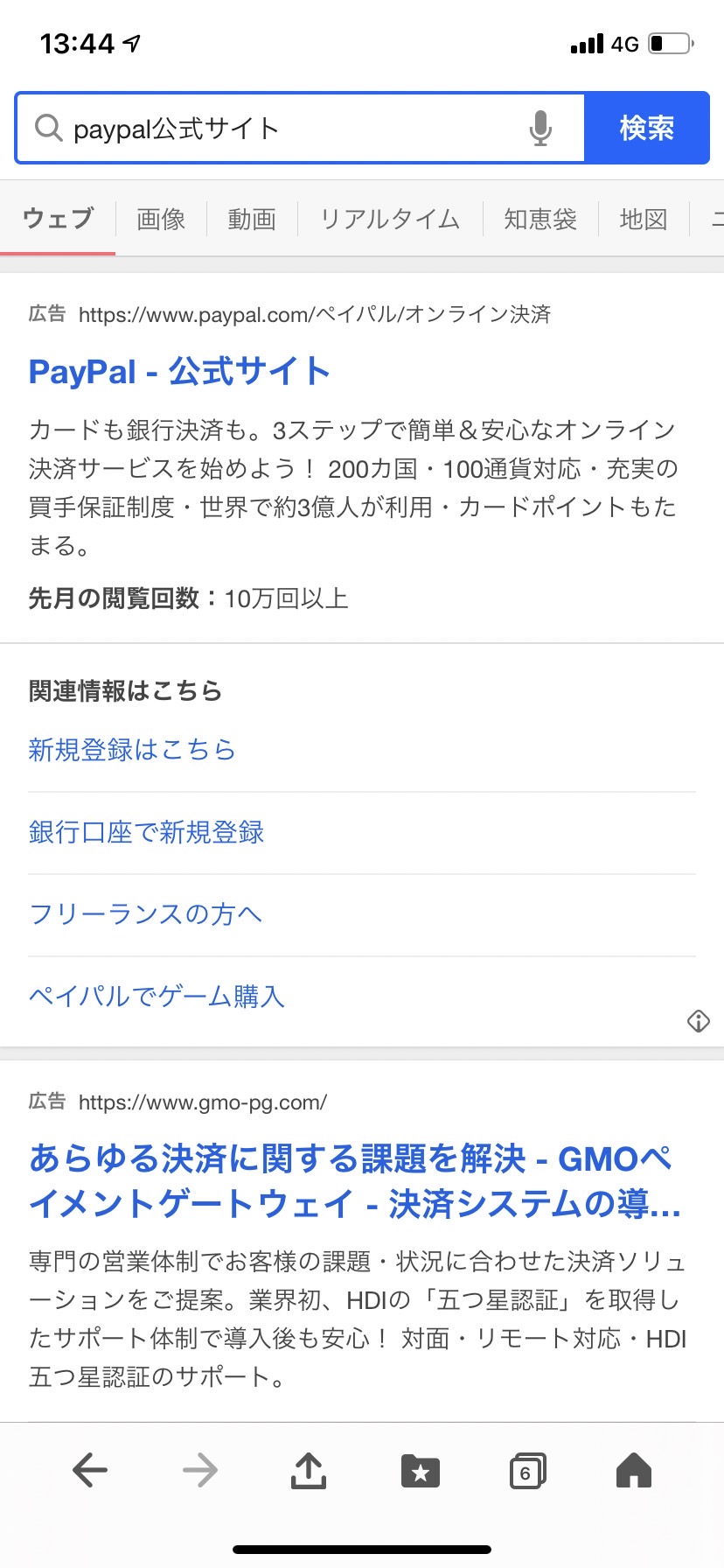Open 銀行口座で新規登録 link

coord(146,832)
